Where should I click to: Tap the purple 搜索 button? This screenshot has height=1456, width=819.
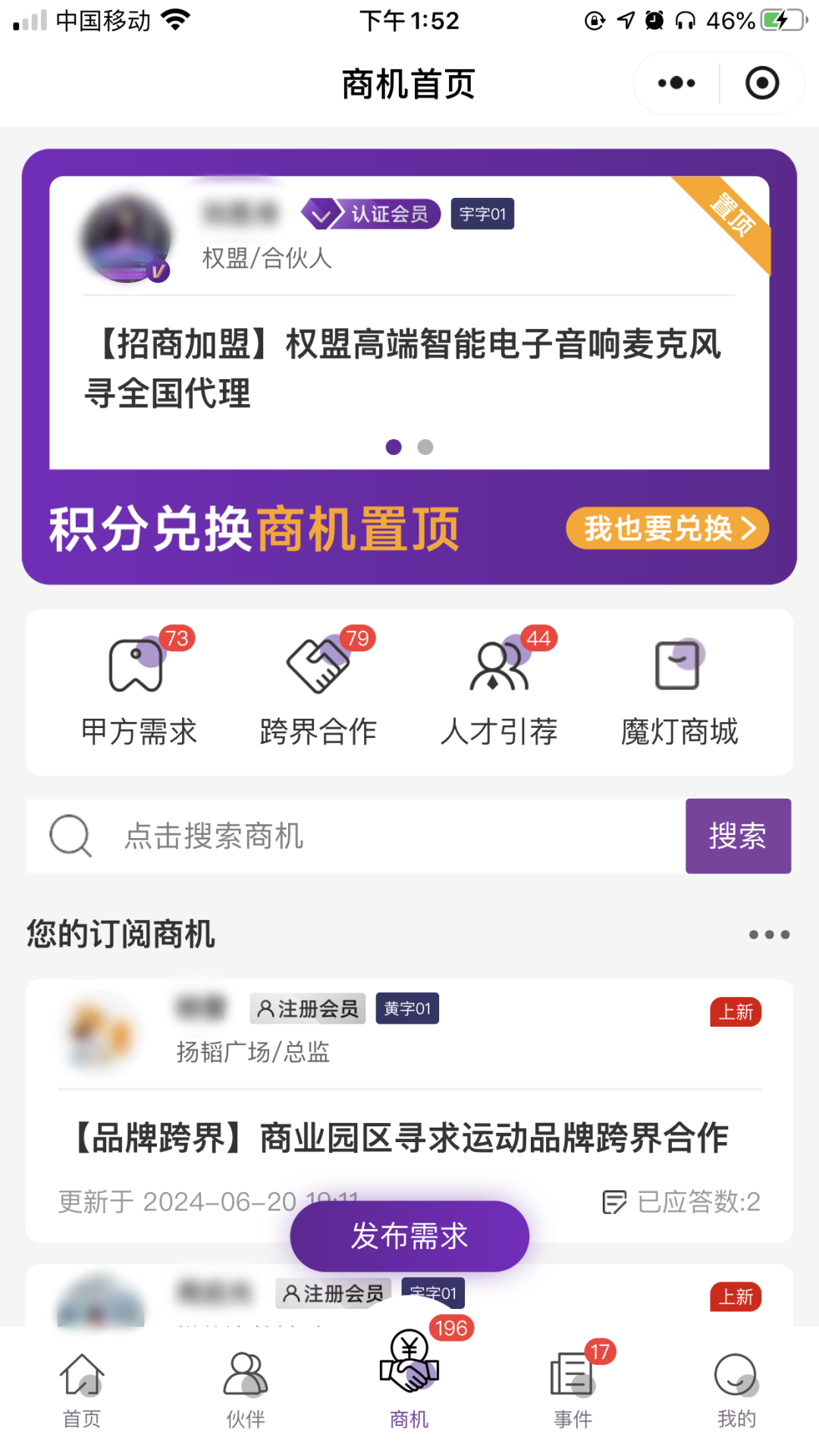[x=739, y=836]
